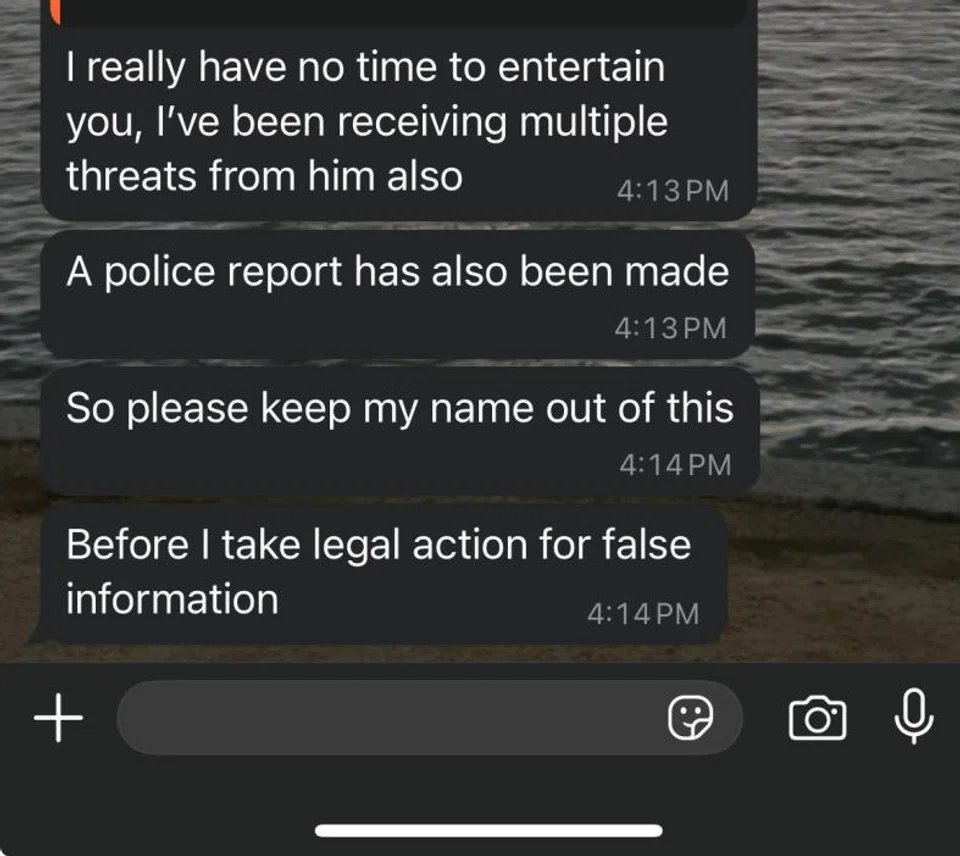Open the camera to take a photo
The image size is (960, 856).
coord(818,717)
